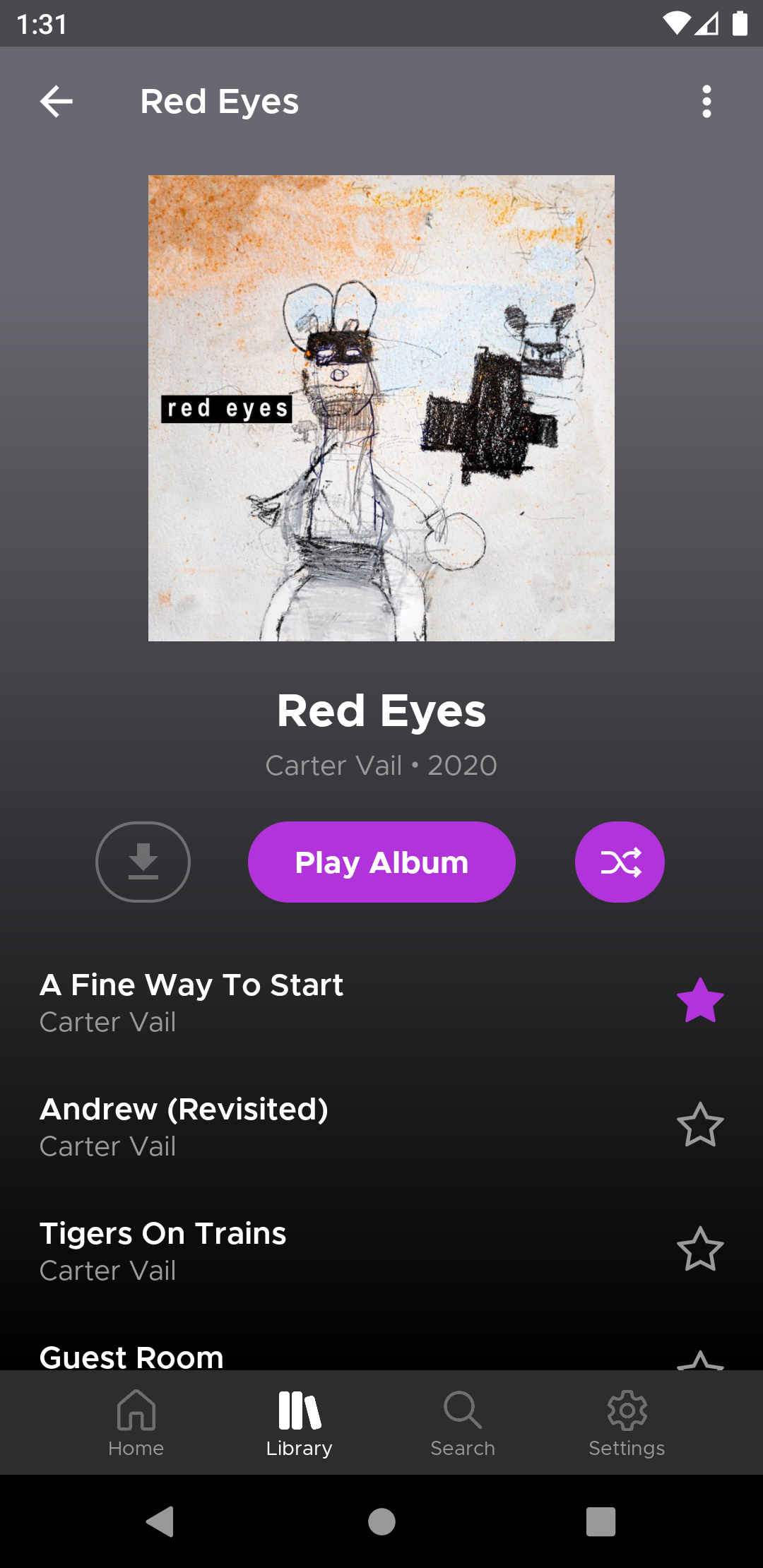This screenshot has width=763, height=1568.
Task: Tap the Play Album button
Action: click(381, 862)
